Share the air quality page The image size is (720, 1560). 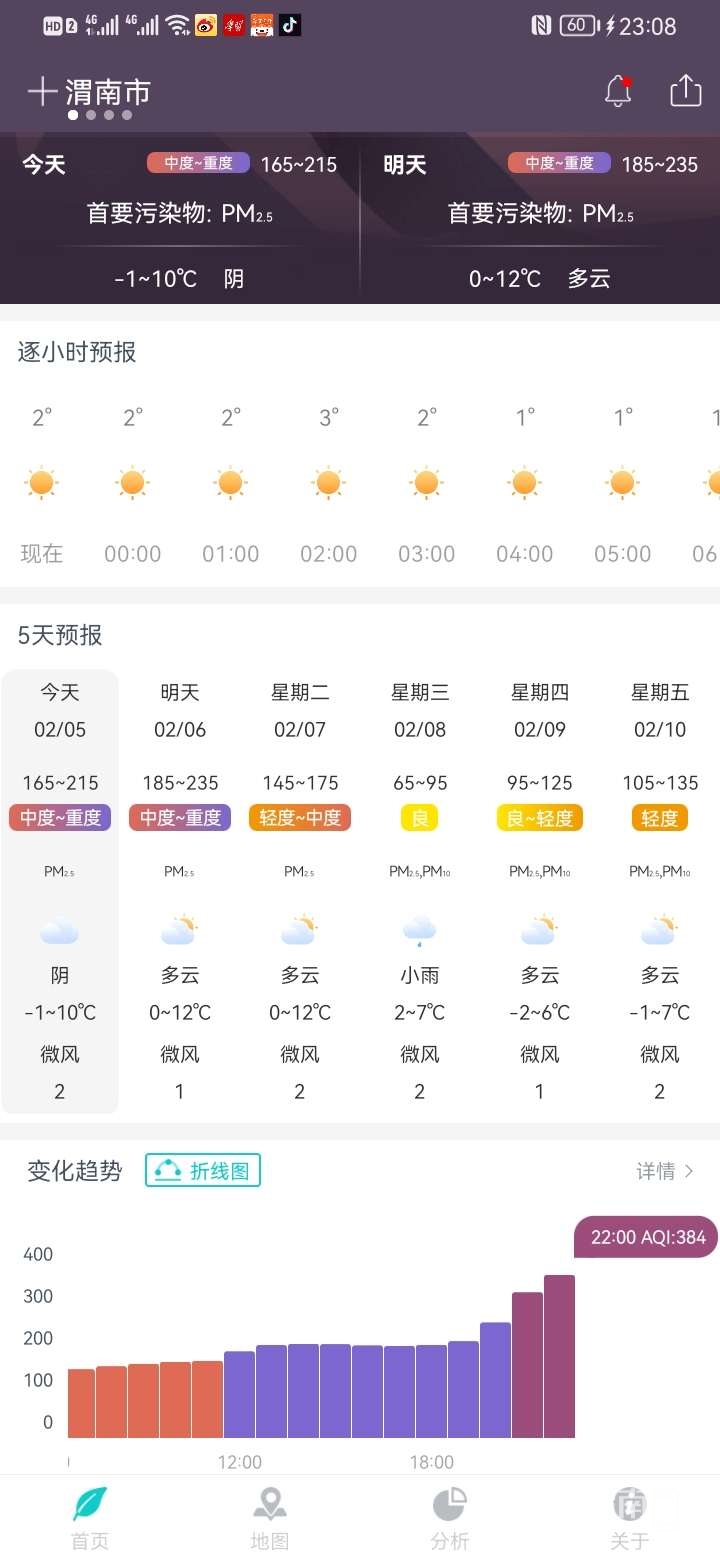click(686, 90)
